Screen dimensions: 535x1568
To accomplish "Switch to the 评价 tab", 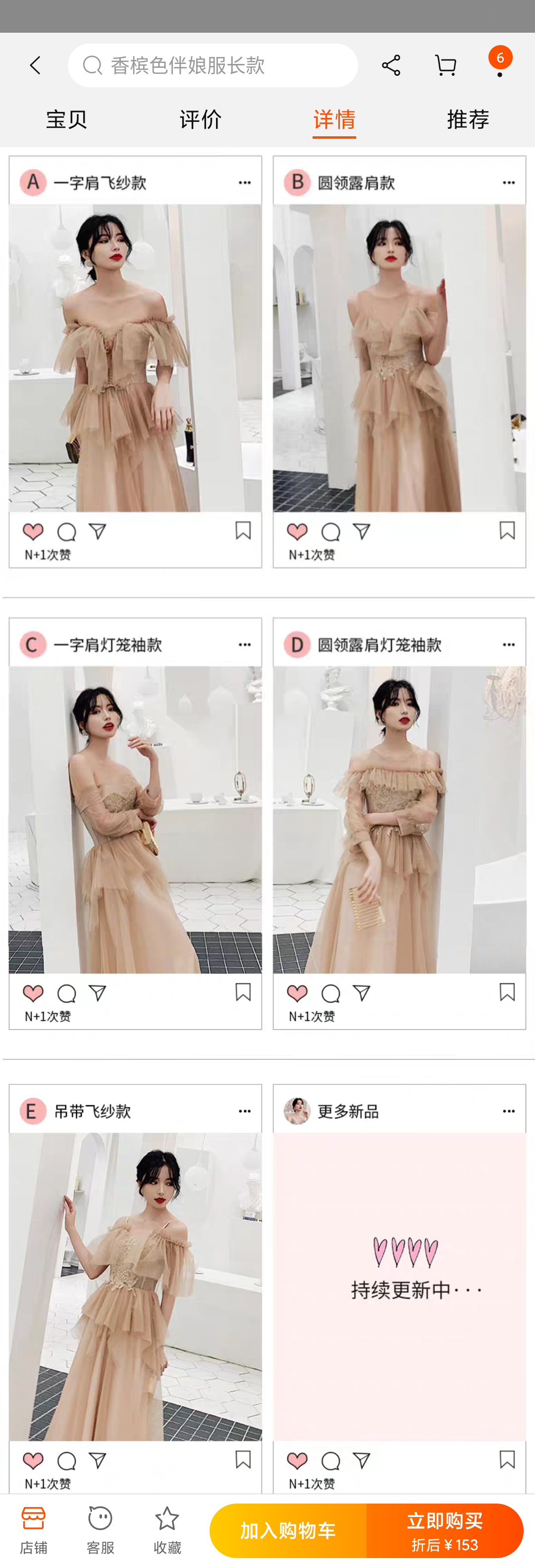I will point(200,119).
